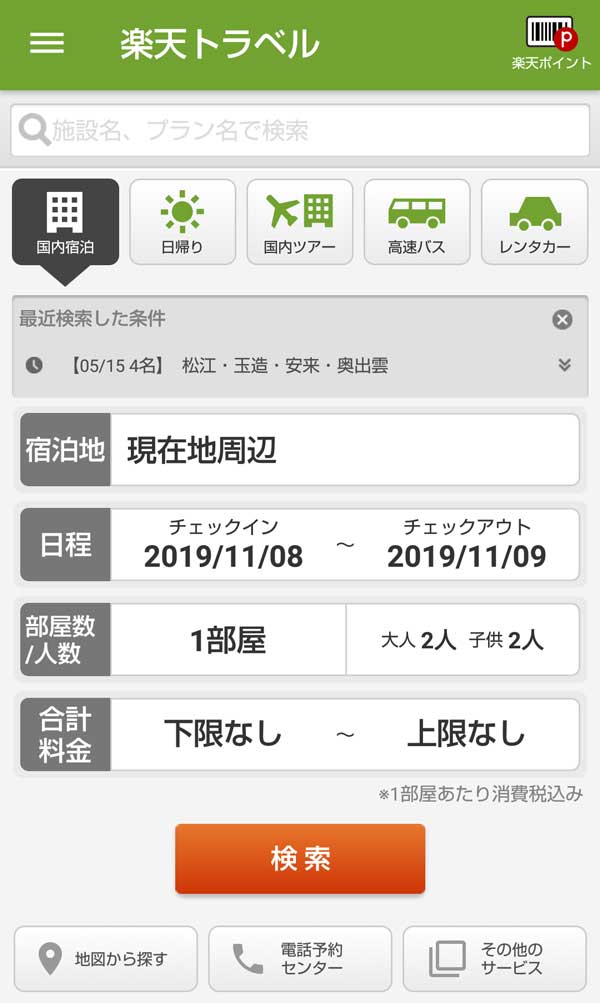600x1003 pixels.
Task: Switch to the 国内宿泊 tab
Action: point(65,222)
